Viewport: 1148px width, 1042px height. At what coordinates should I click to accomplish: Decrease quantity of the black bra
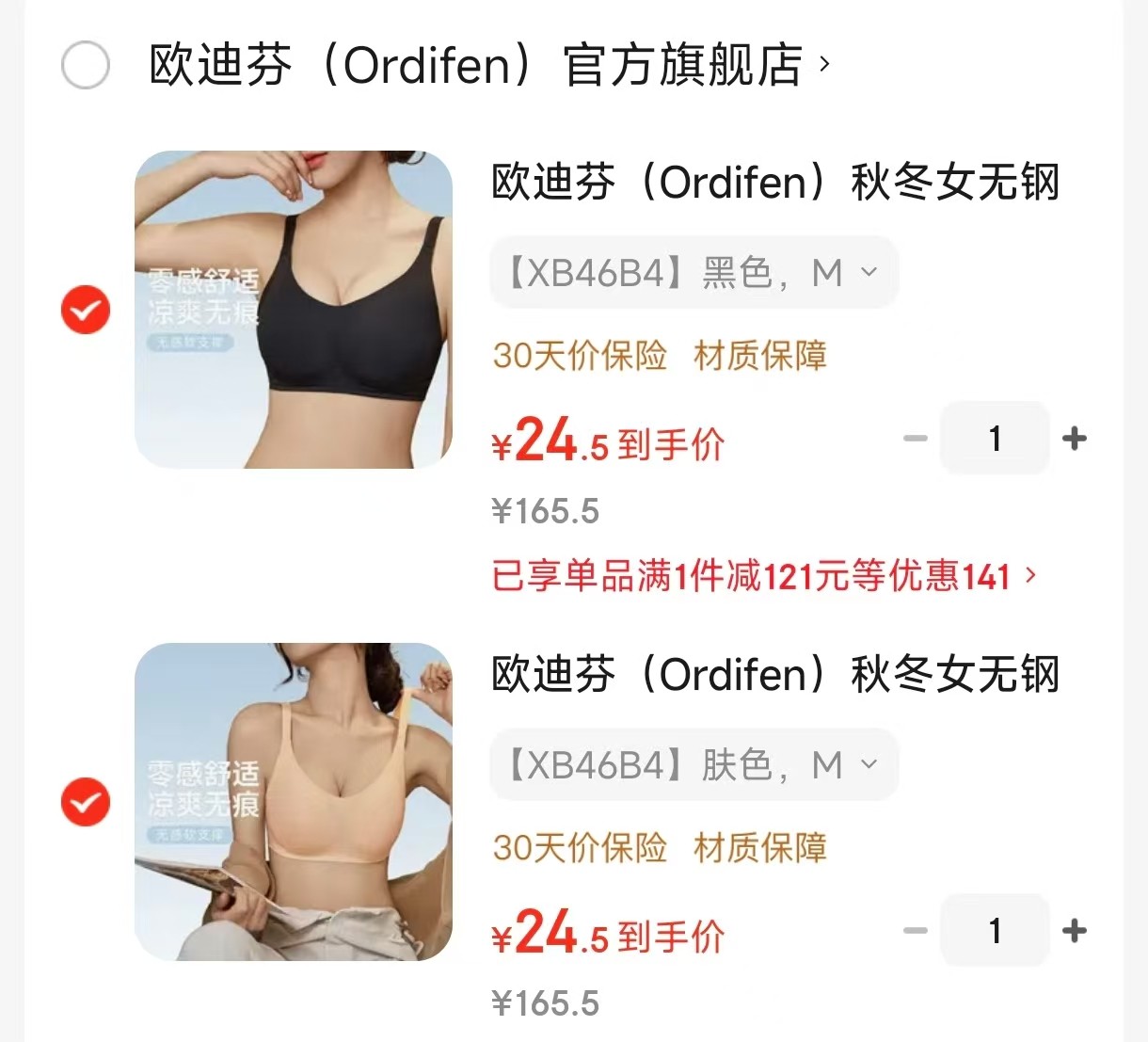tap(916, 439)
